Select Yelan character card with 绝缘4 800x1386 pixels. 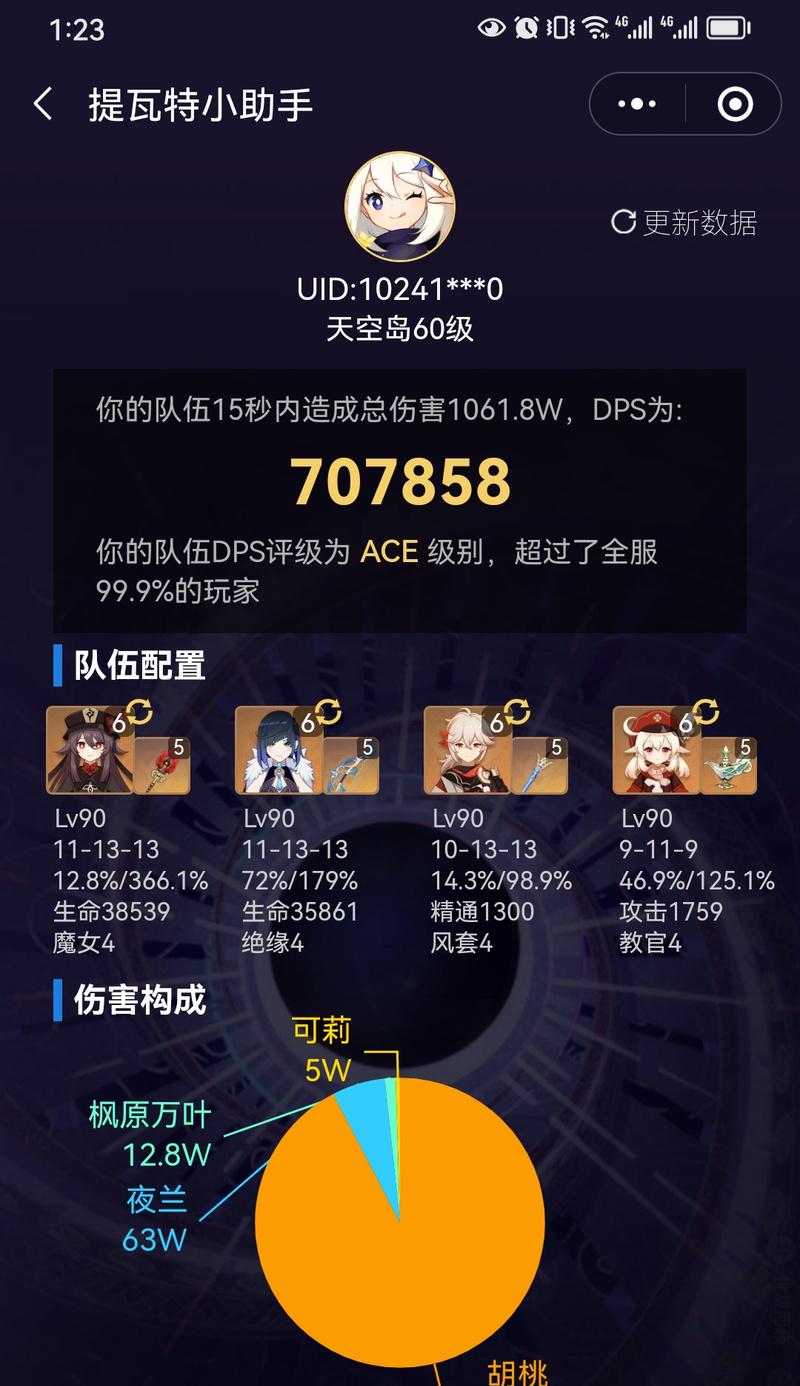(279, 750)
